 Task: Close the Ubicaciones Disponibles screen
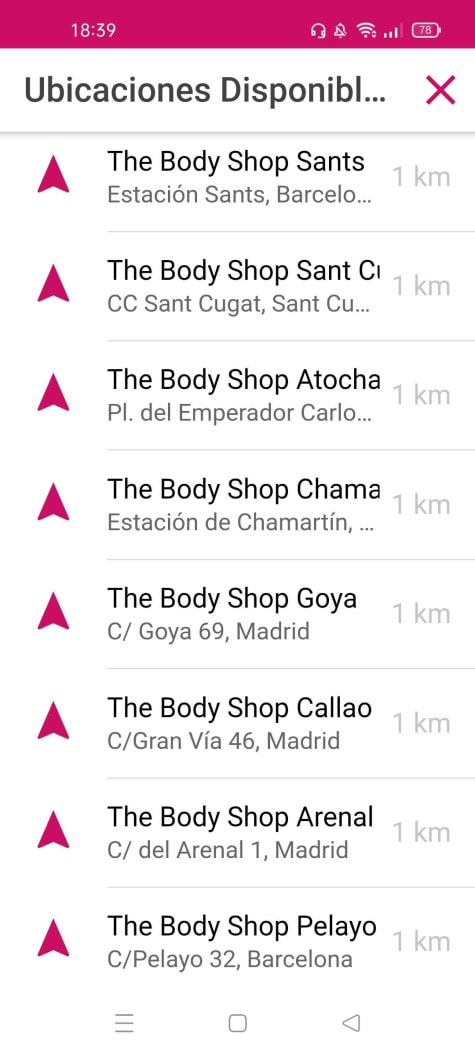(x=441, y=90)
